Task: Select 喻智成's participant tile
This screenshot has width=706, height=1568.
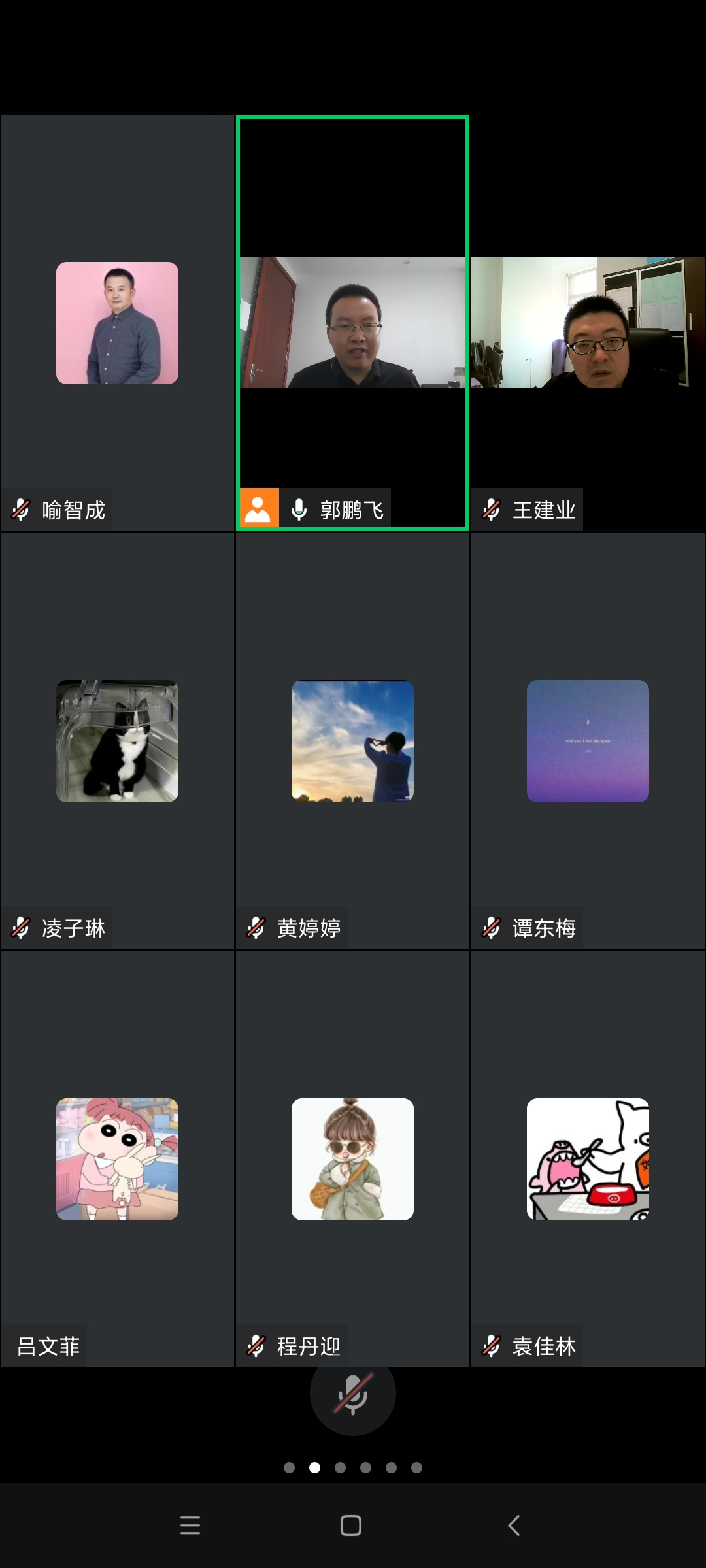Action: [117, 323]
